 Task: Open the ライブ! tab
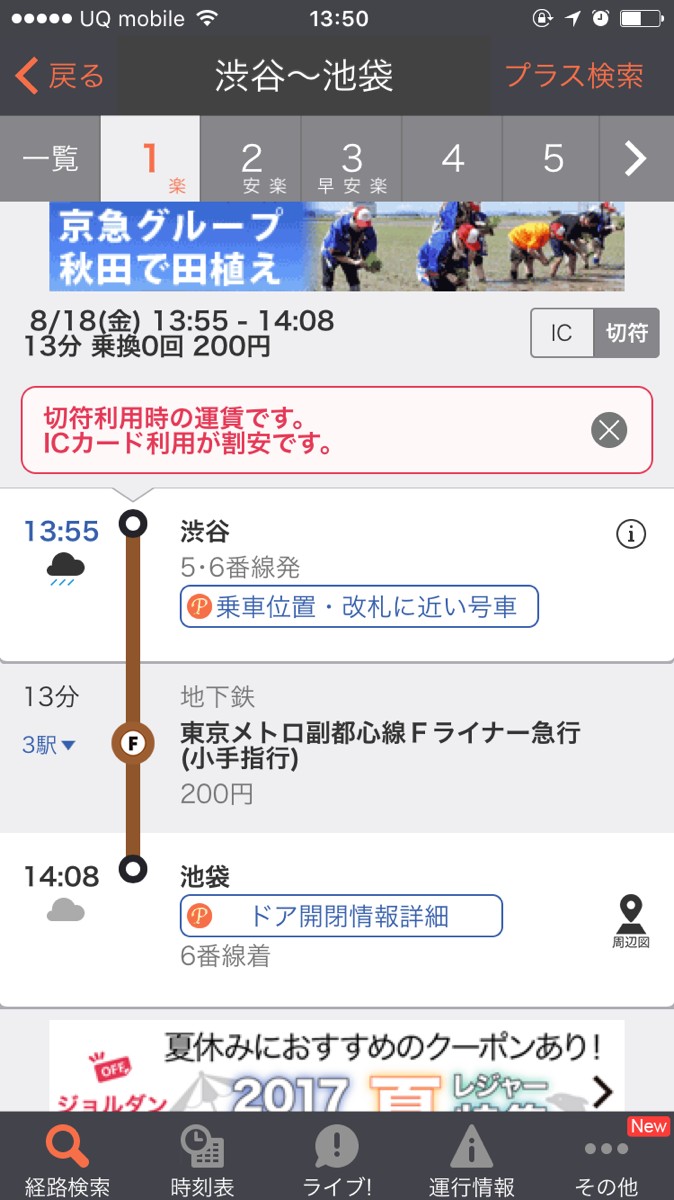point(337,1160)
